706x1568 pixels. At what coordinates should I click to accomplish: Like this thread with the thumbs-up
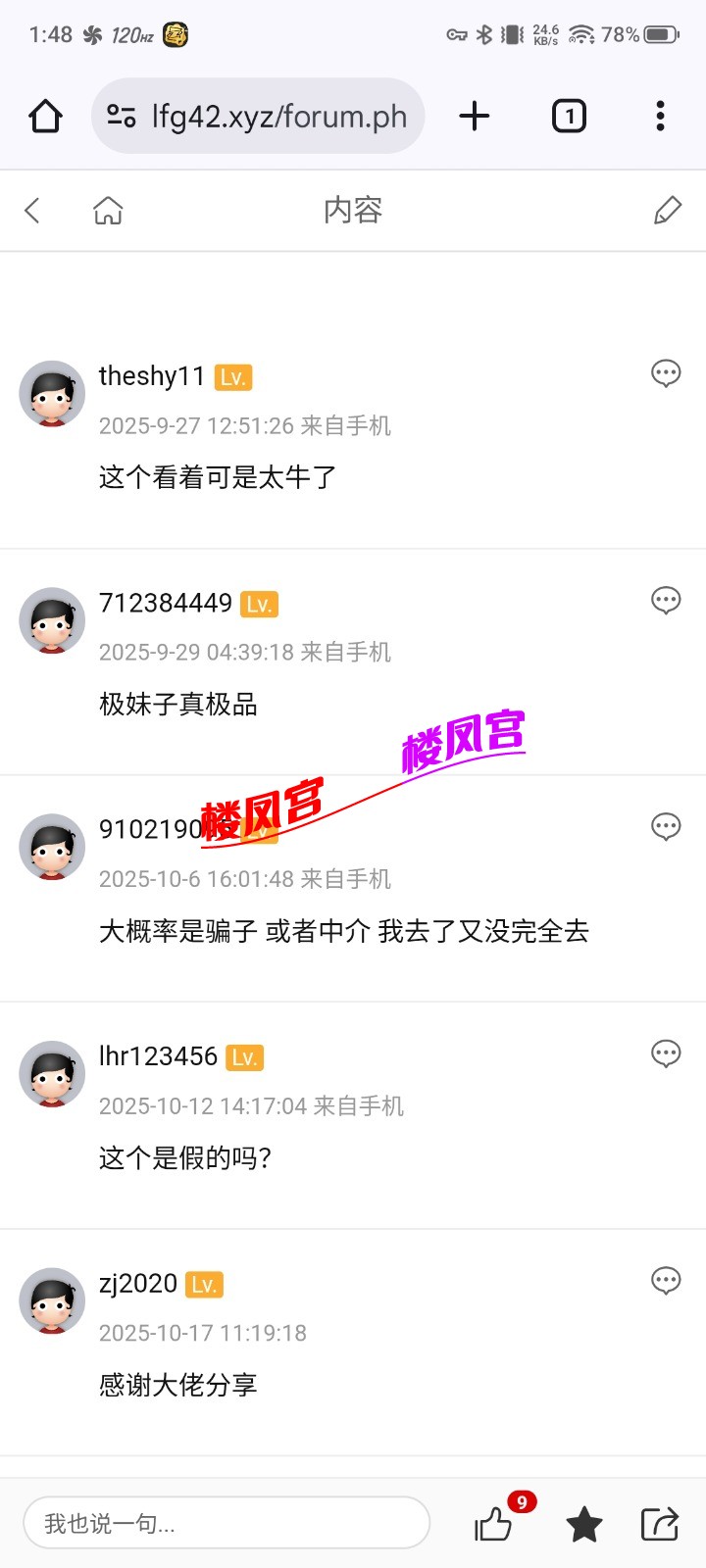click(493, 1524)
